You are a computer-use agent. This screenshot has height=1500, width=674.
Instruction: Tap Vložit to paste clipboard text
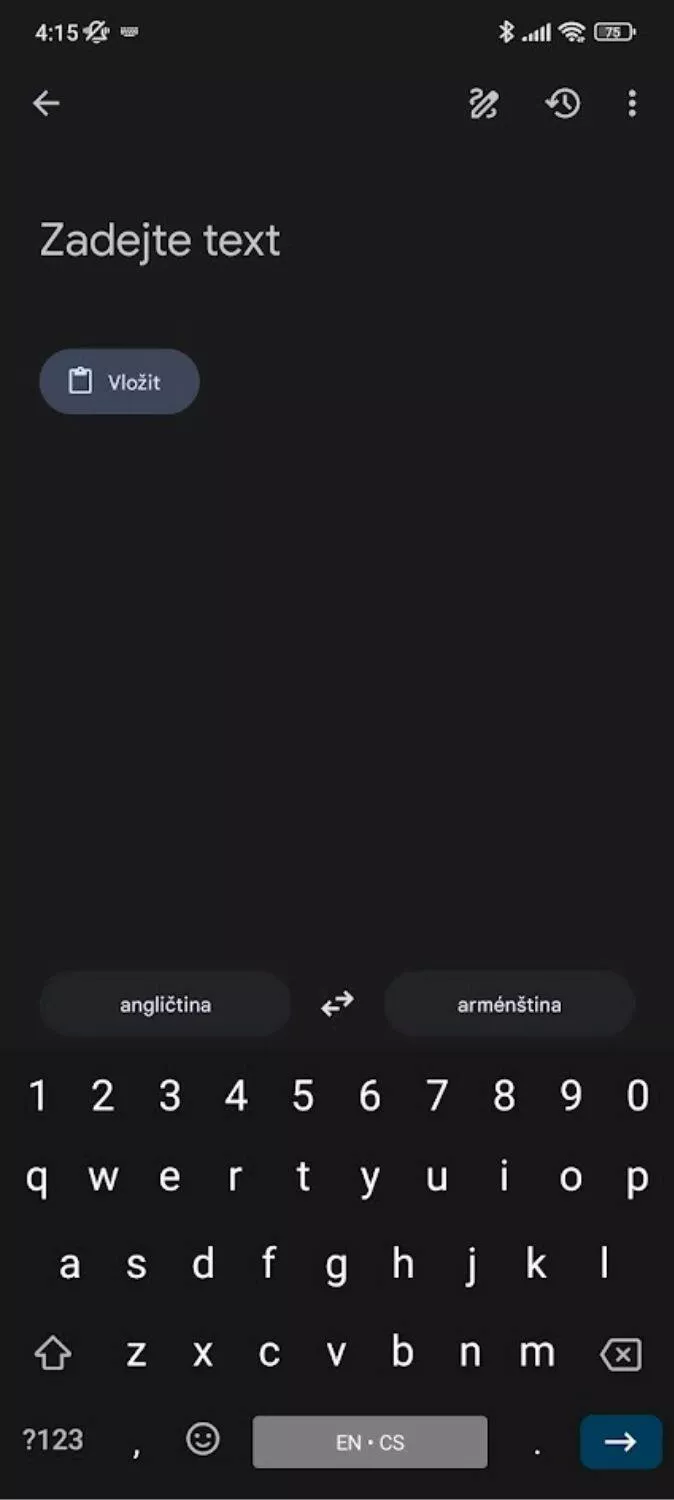point(119,381)
